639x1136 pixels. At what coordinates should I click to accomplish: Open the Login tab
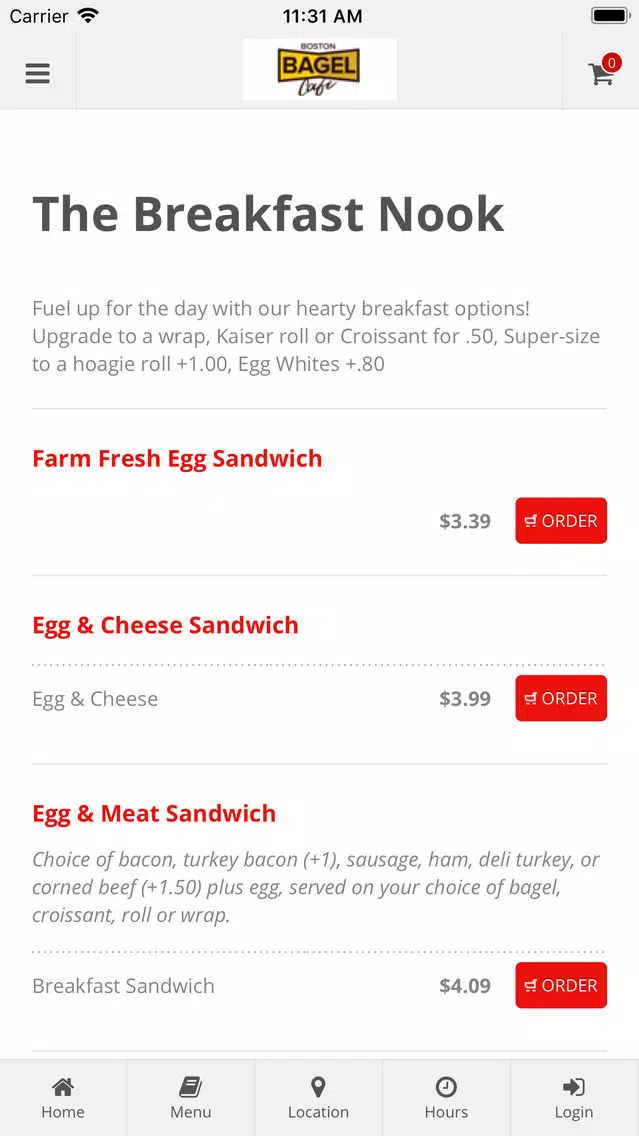(x=574, y=1098)
